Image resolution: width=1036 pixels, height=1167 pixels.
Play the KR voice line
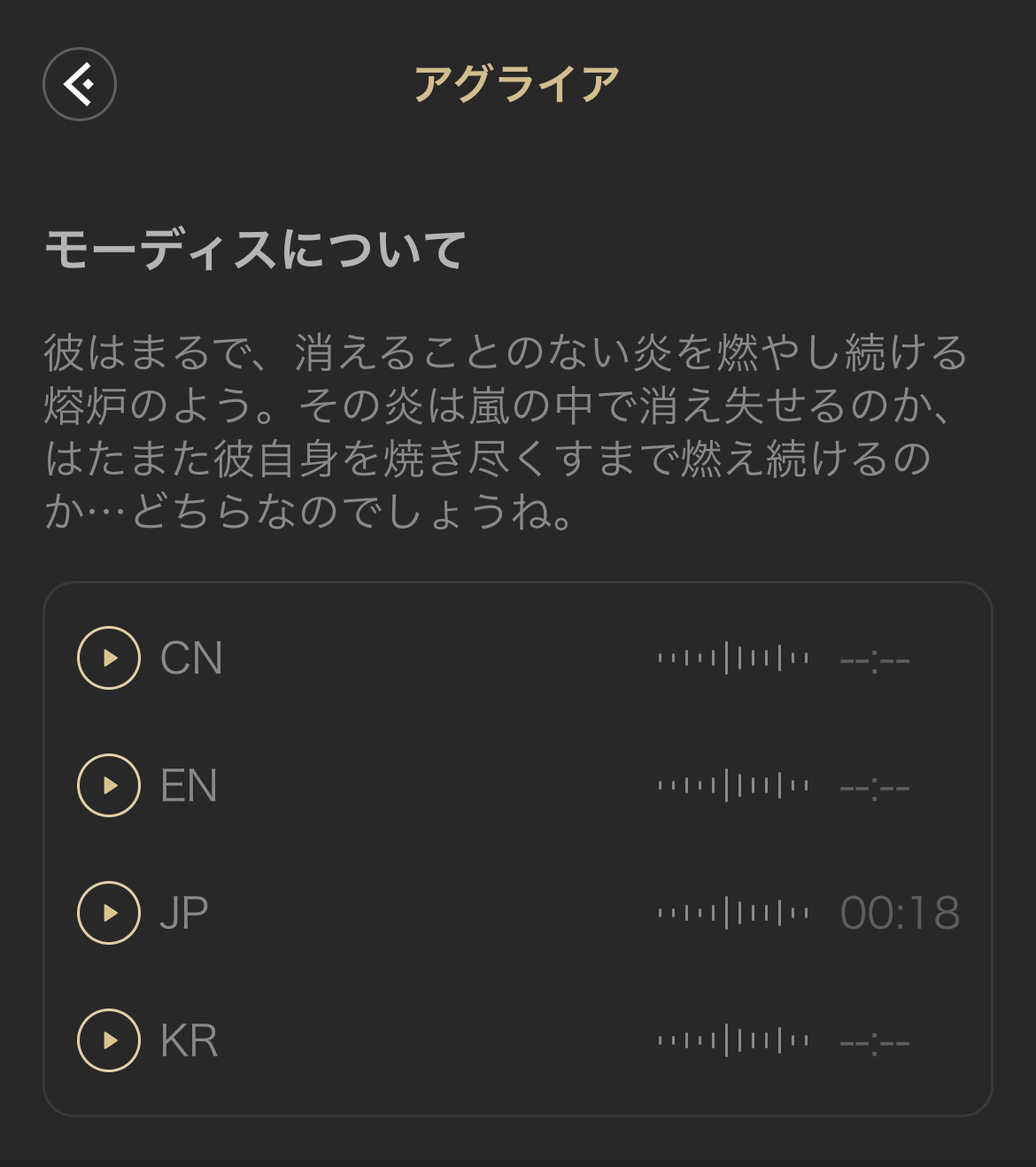click(x=109, y=1040)
